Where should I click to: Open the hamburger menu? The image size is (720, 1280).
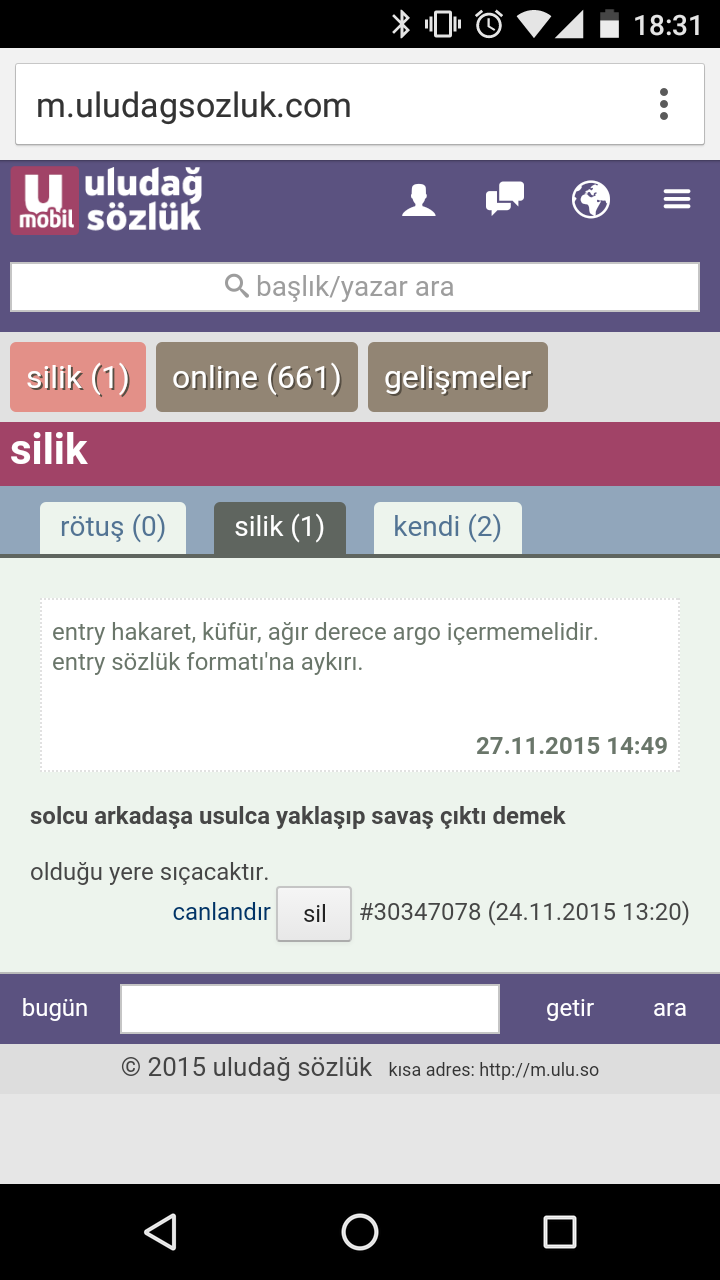[677, 200]
